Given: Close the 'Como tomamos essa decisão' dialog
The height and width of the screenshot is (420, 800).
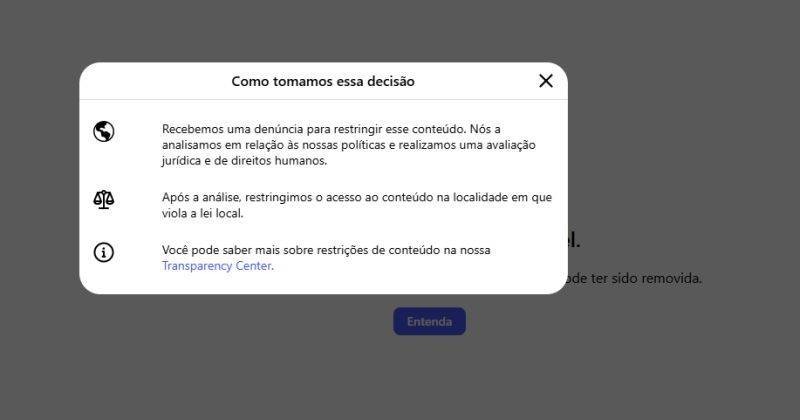Looking at the screenshot, I should click(x=545, y=81).
